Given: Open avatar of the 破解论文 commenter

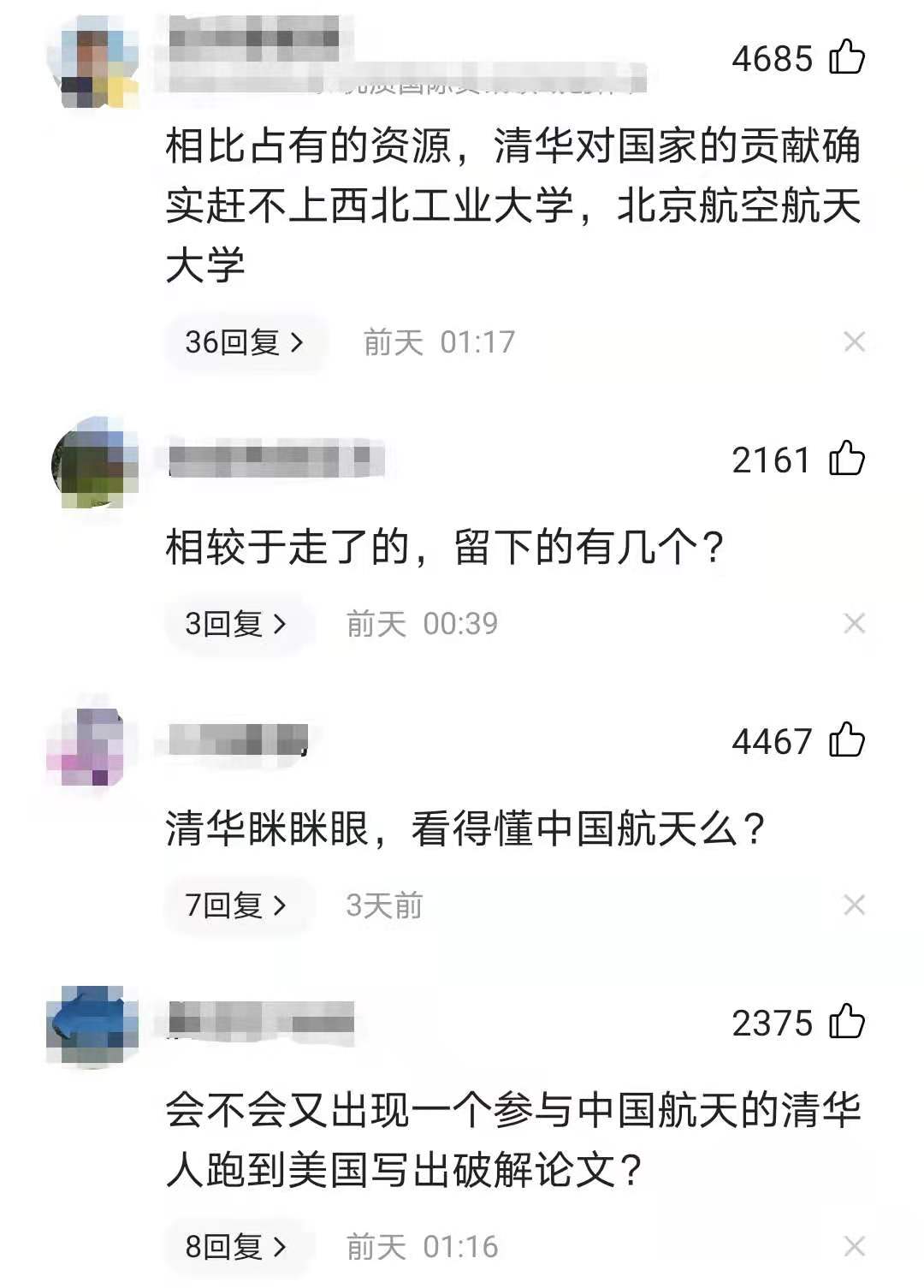Looking at the screenshot, I should (92, 1026).
